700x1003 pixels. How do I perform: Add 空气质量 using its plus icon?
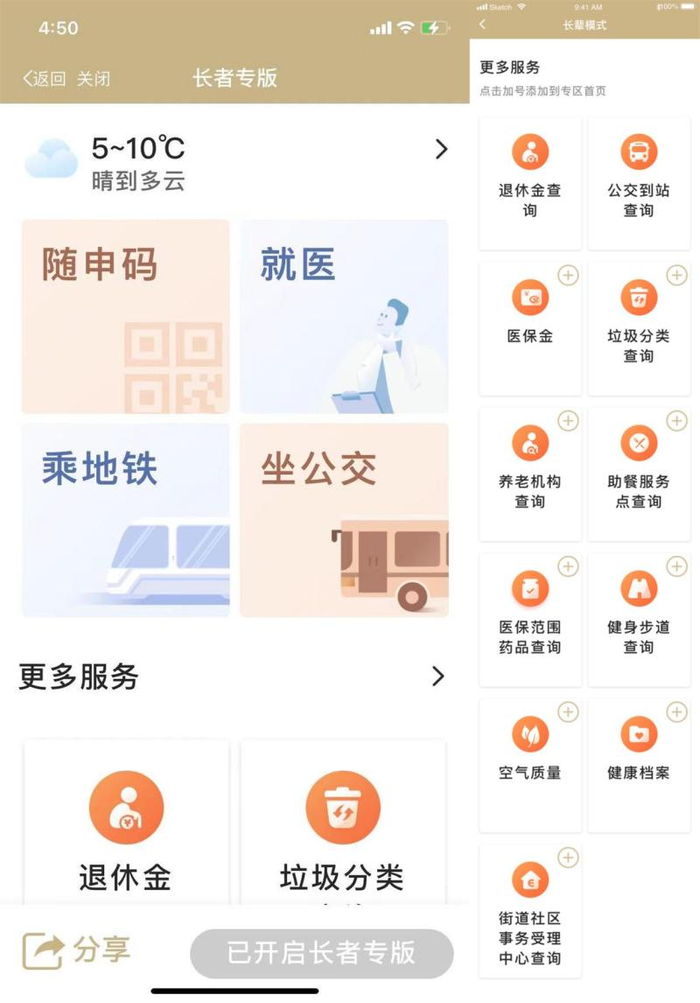(x=568, y=712)
